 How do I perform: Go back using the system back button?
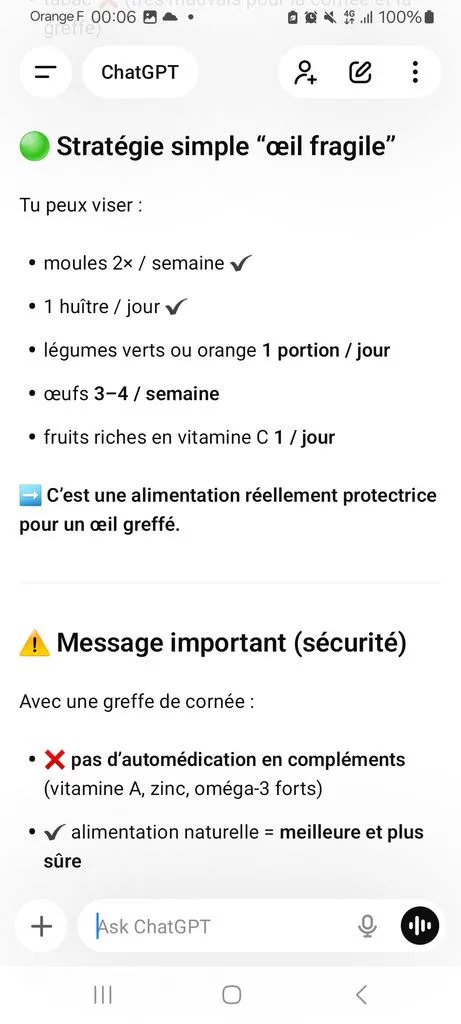[361, 995]
